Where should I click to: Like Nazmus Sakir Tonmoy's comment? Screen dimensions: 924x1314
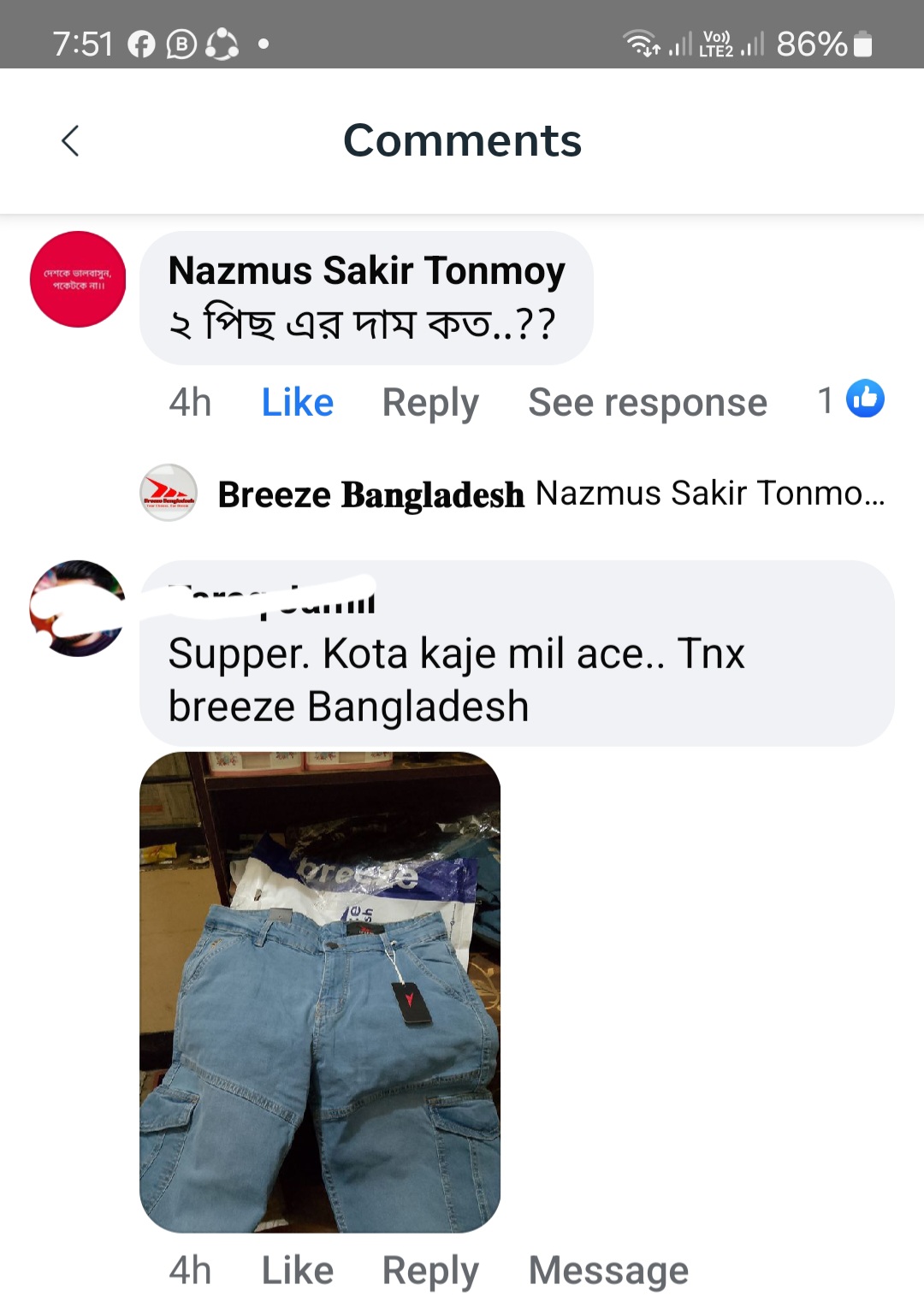click(x=297, y=402)
